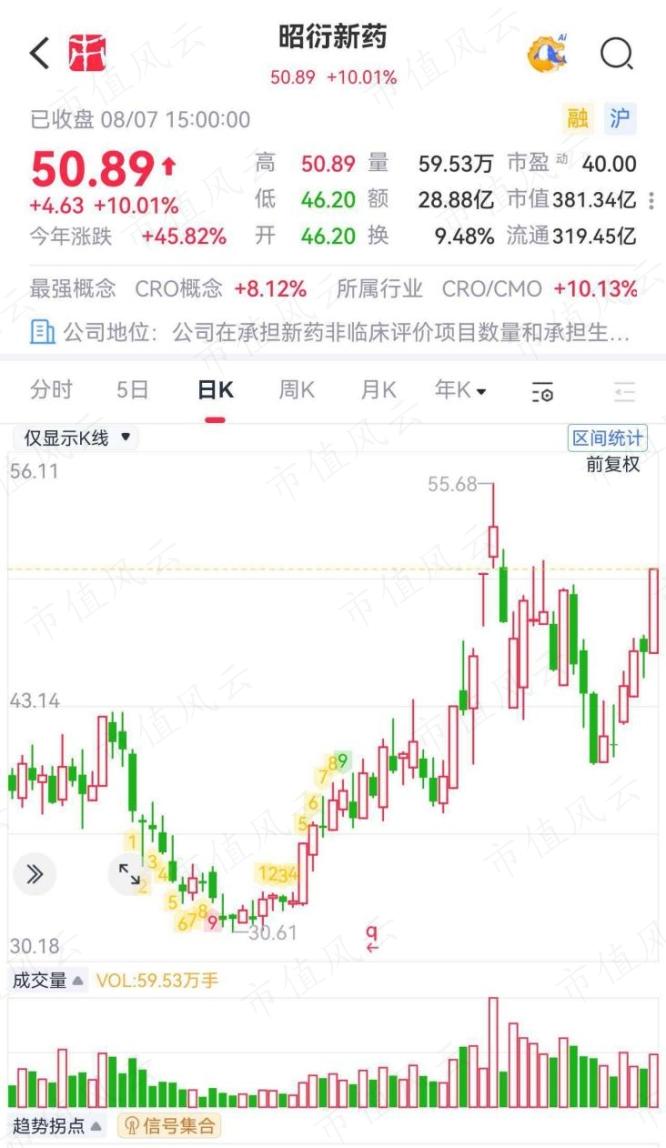
Task: Open the 趋势拐点 indicator selector
Action: point(58,1125)
